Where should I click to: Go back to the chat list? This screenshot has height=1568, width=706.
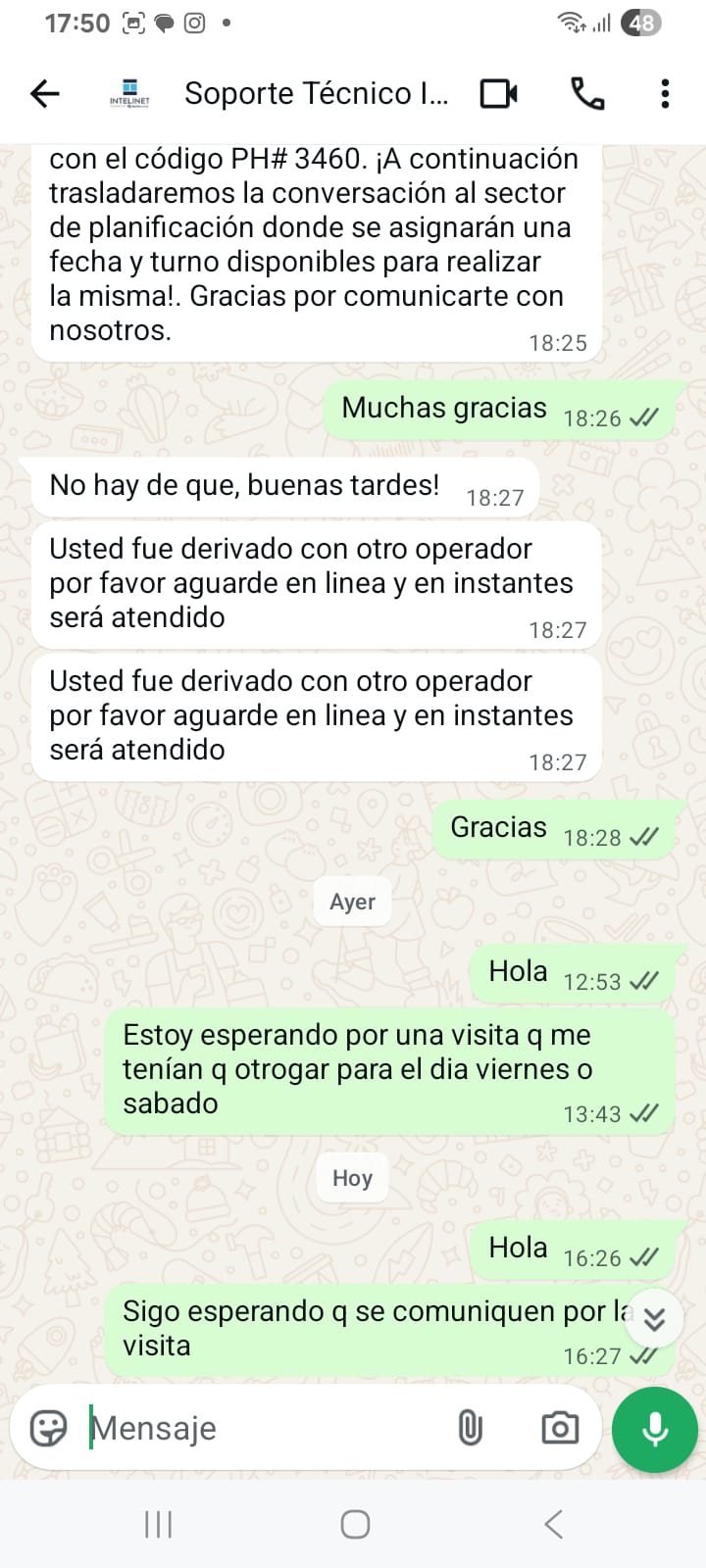(45, 94)
